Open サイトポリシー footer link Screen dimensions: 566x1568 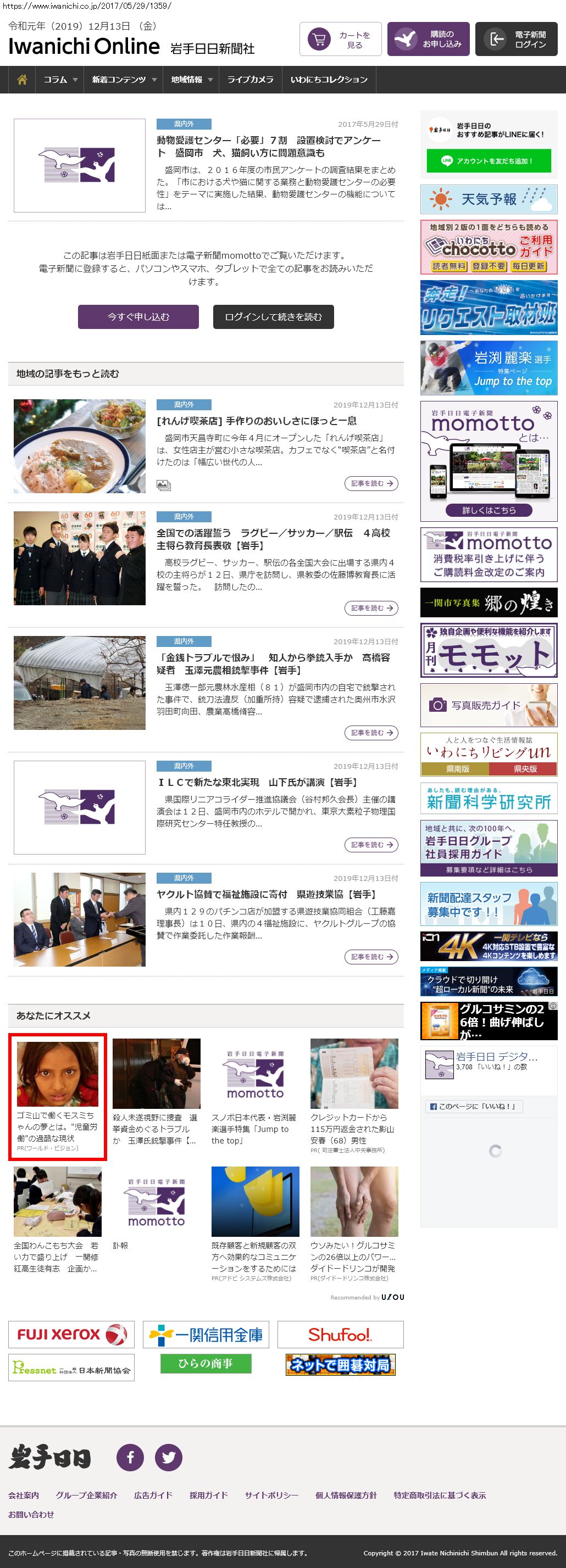tap(271, 1495)
